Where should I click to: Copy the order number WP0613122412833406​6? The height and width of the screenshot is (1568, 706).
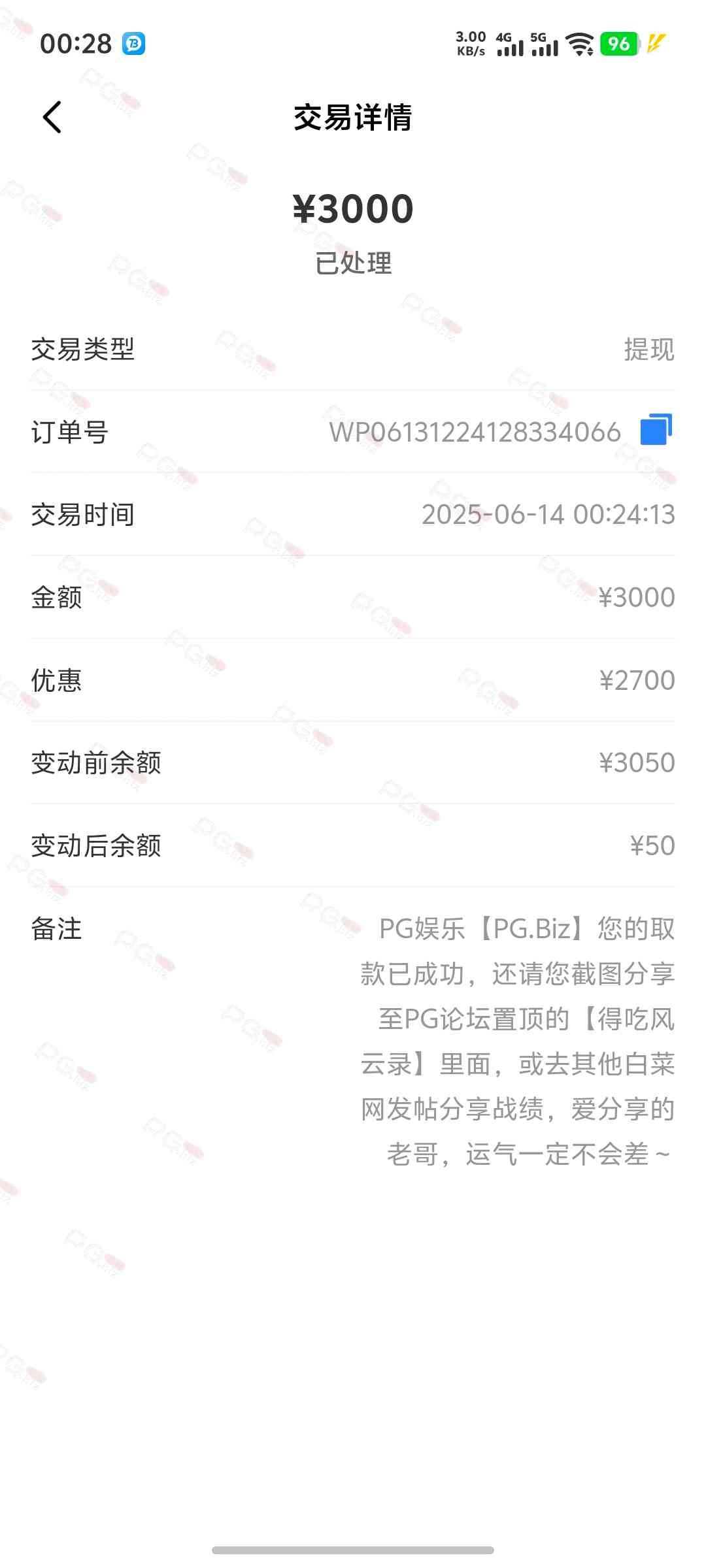pyautogui.click(x=656, y=430)
